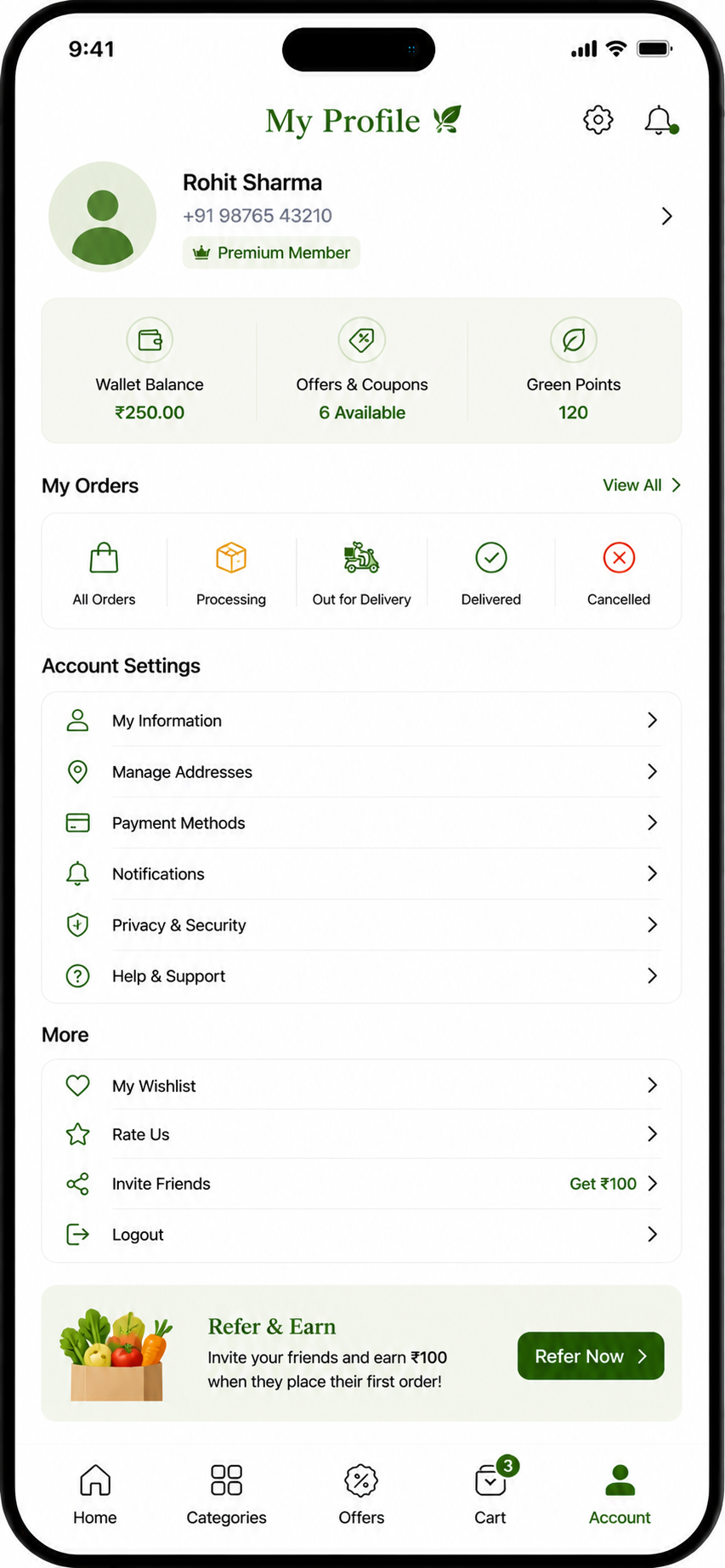Tap View All orders

click(x=642, y=485)
